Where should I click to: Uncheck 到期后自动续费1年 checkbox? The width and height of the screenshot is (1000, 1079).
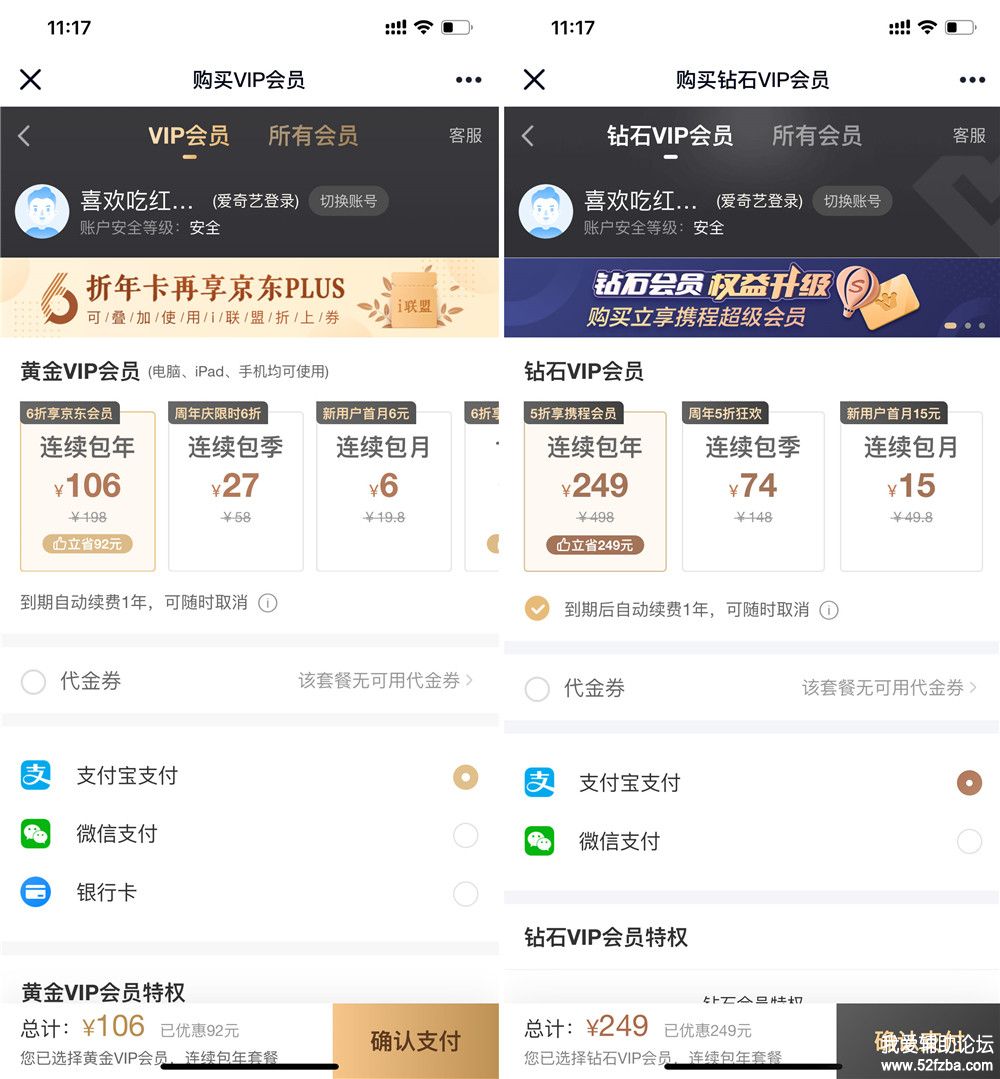[x=537, y=609]
